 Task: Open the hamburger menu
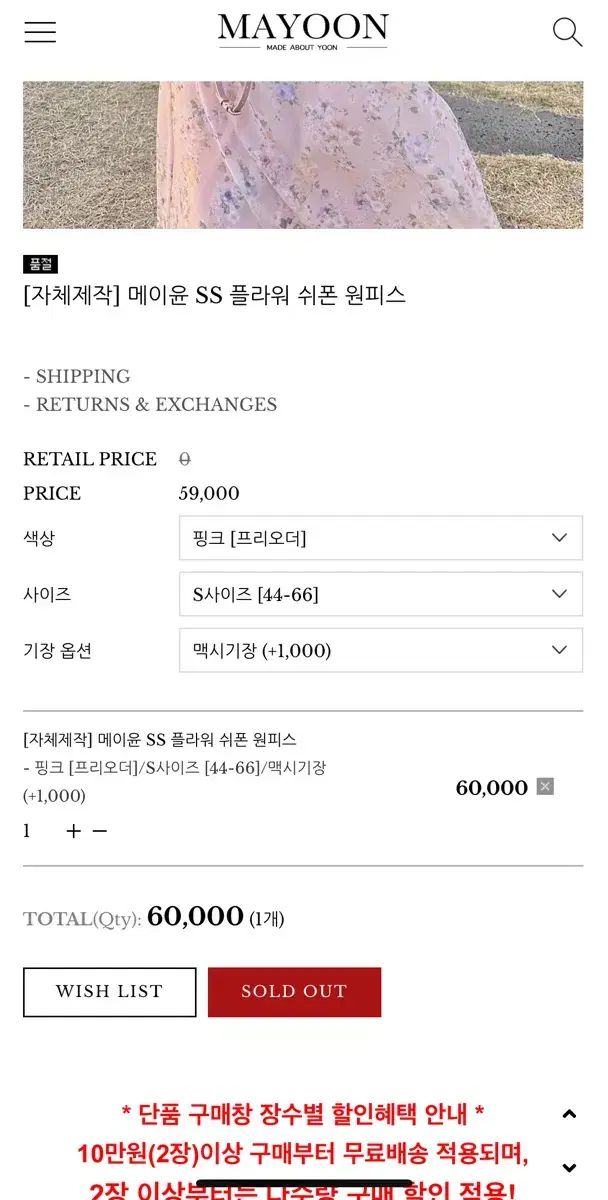pyautogui.click(x=40, y=32)
